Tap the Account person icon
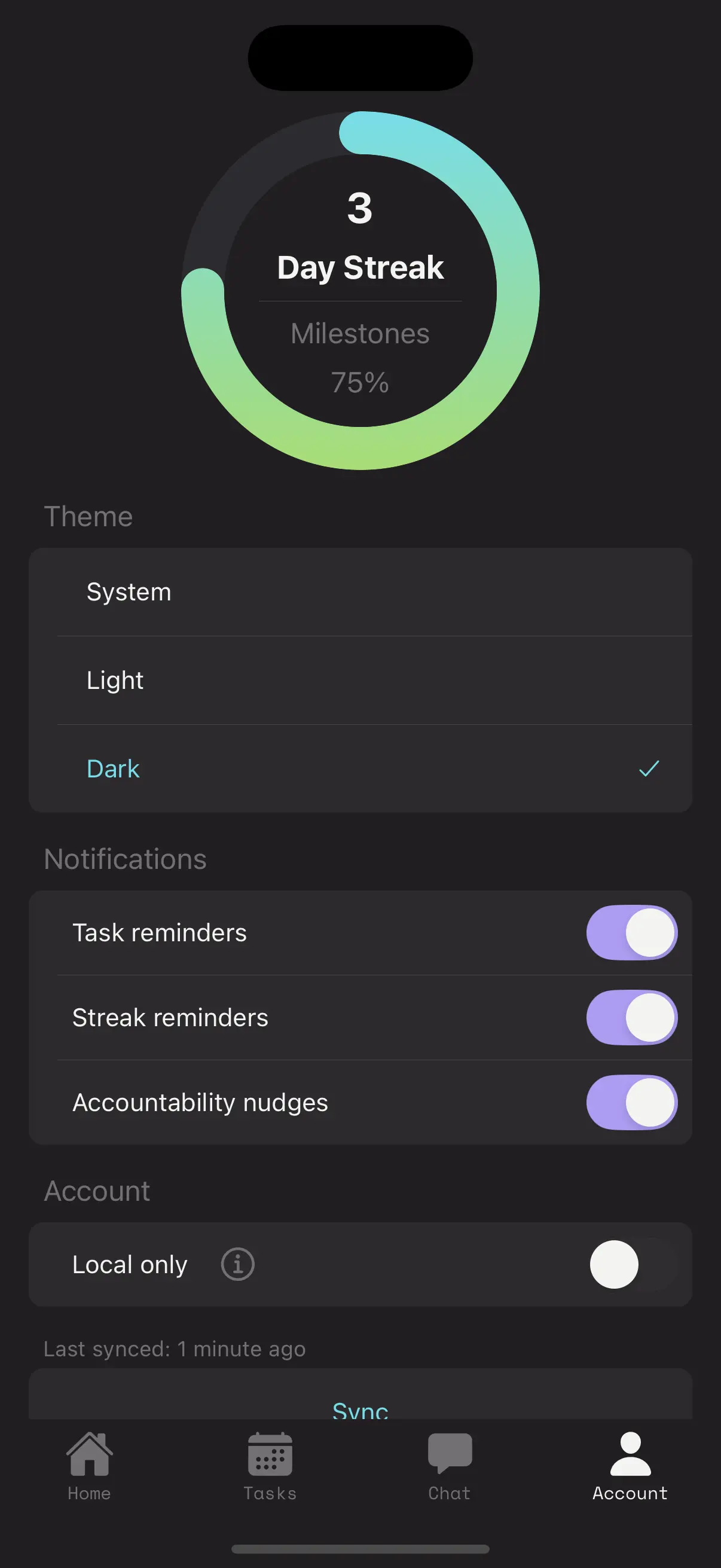This screenshot has height=1568, width=721. click(629, 1455)
